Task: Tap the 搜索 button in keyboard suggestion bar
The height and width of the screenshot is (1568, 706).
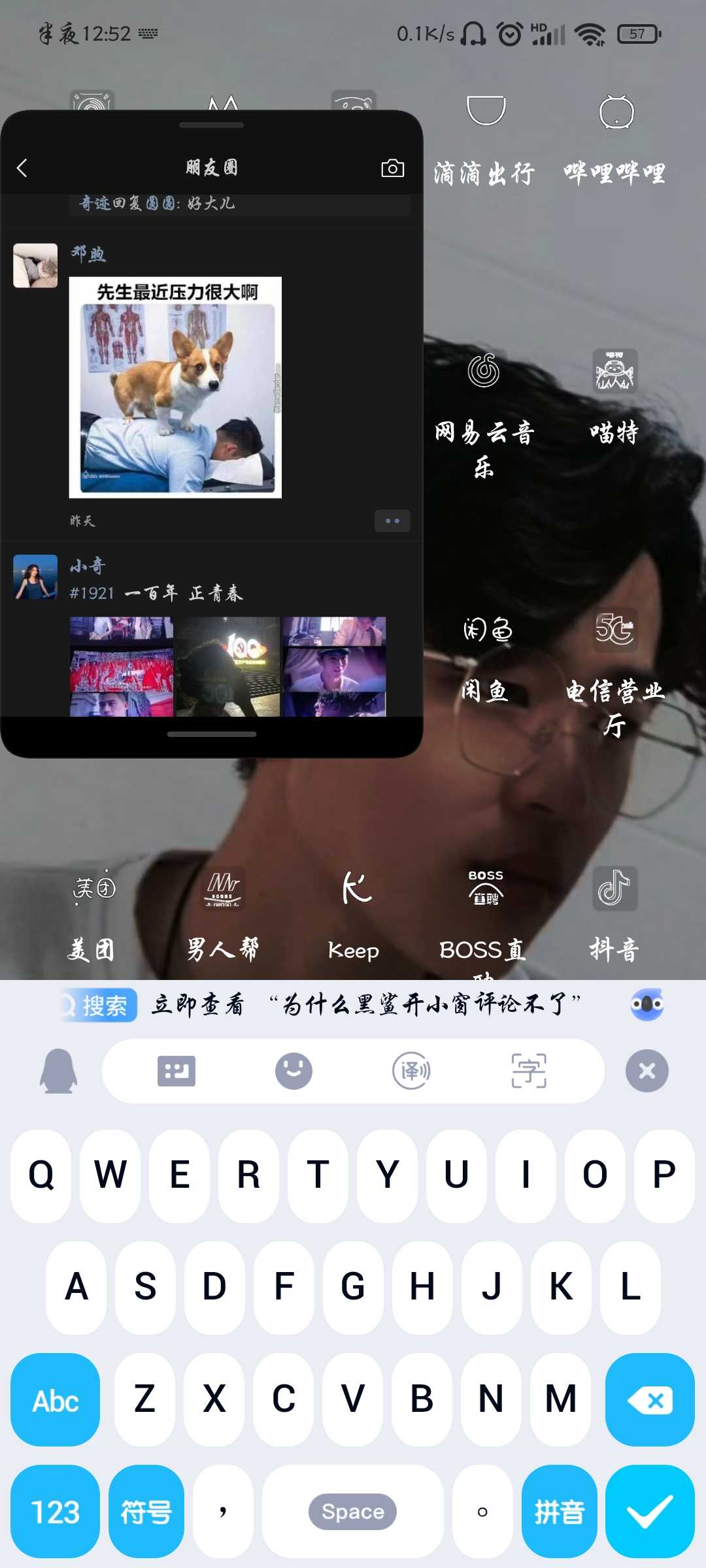Action: (99, 1005)
